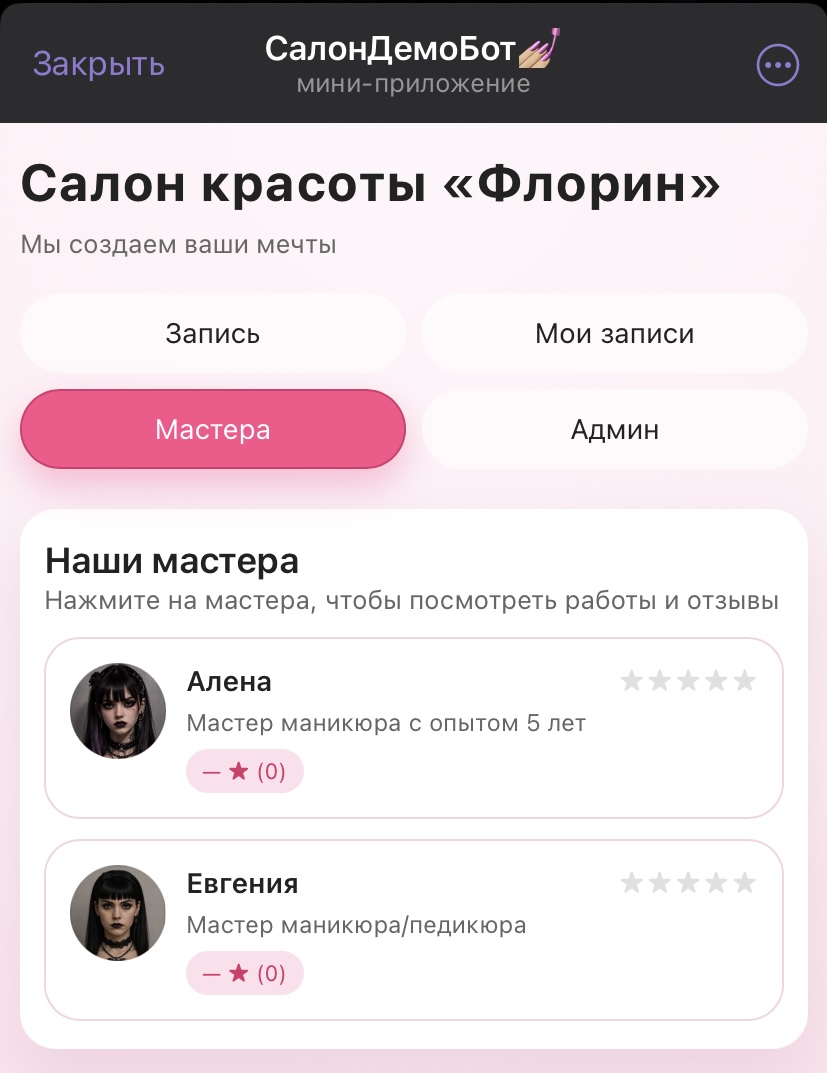This screenshot has height=1073, width=827.
Task: Switch to the Запись section
Action: pyautogui.click(x=213, y=333)
